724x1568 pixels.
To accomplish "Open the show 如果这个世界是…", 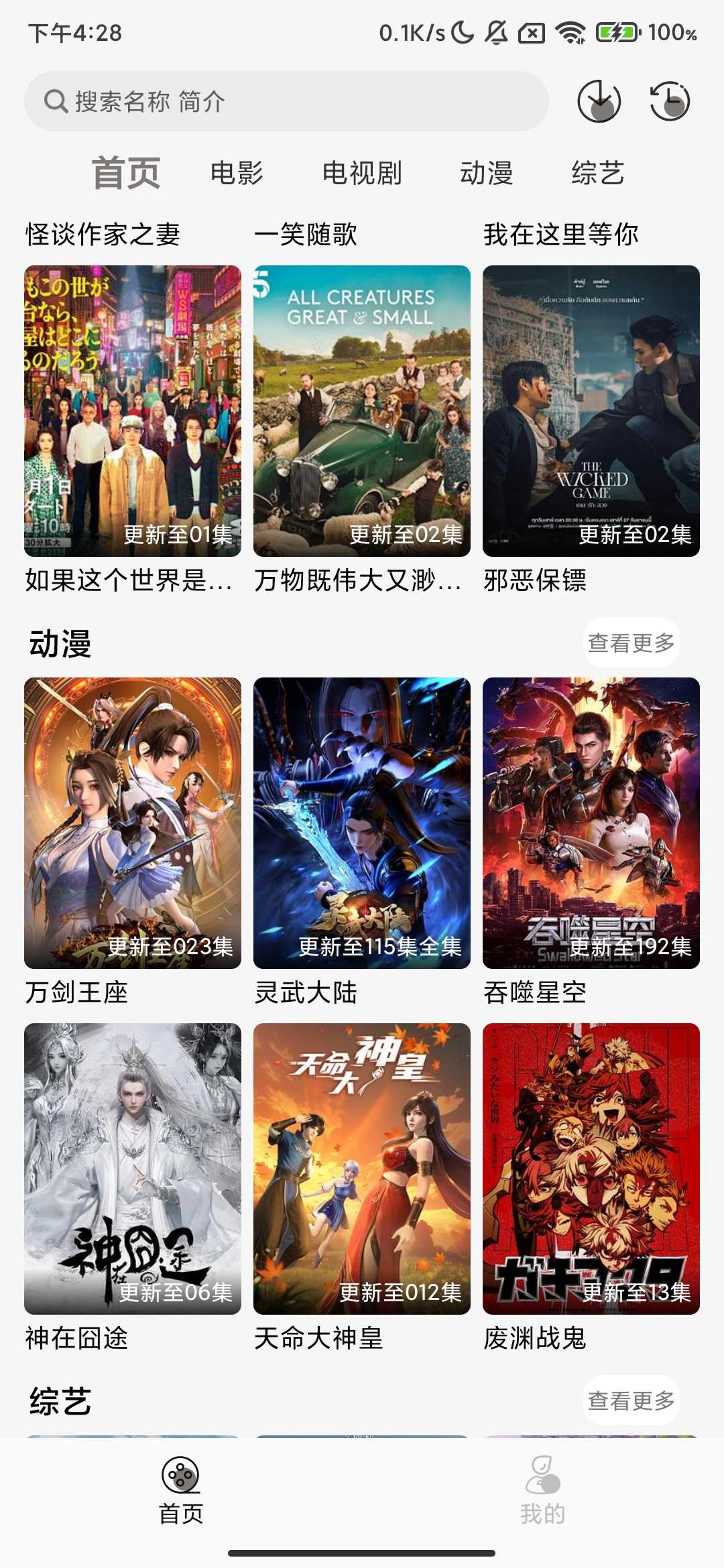I will 133,411.
